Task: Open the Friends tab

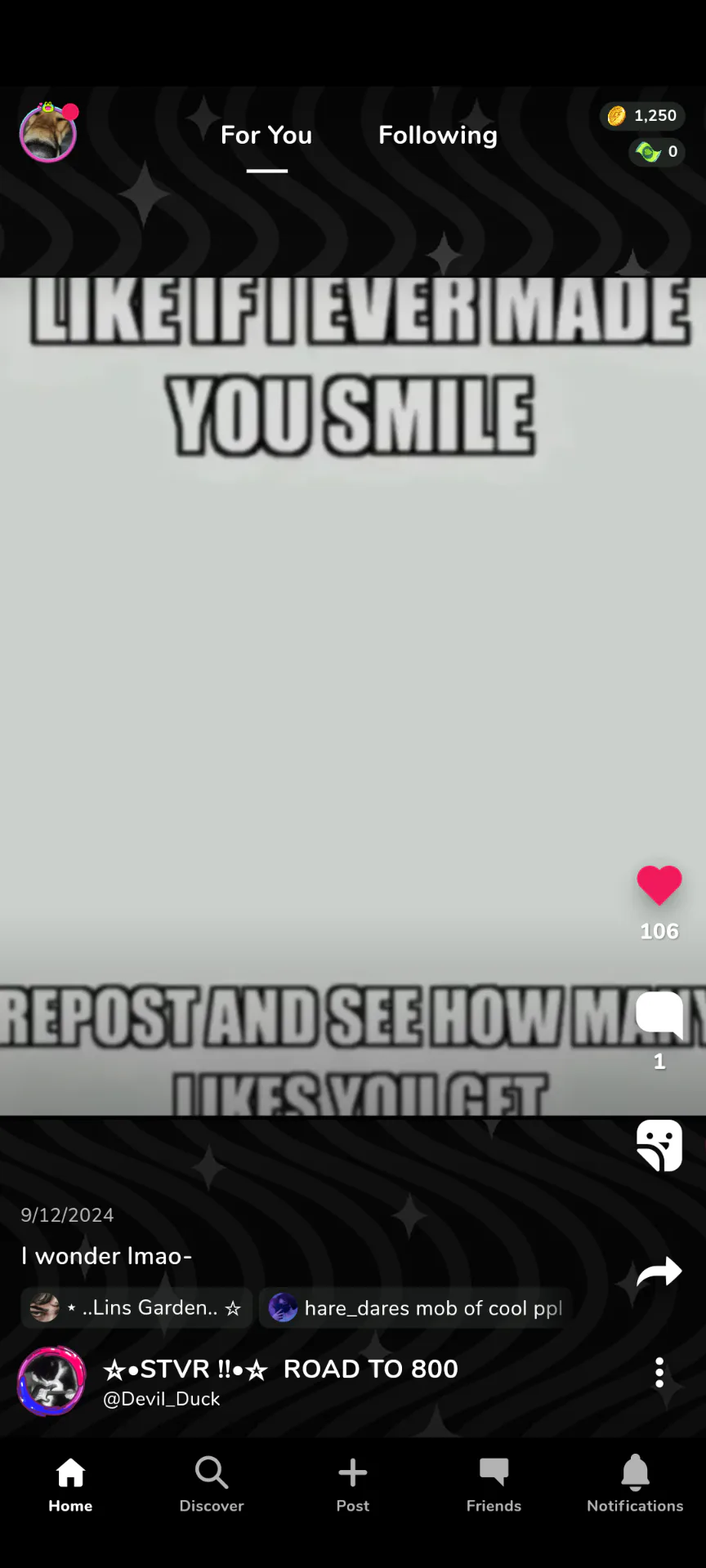Action: click(494, 1484)
